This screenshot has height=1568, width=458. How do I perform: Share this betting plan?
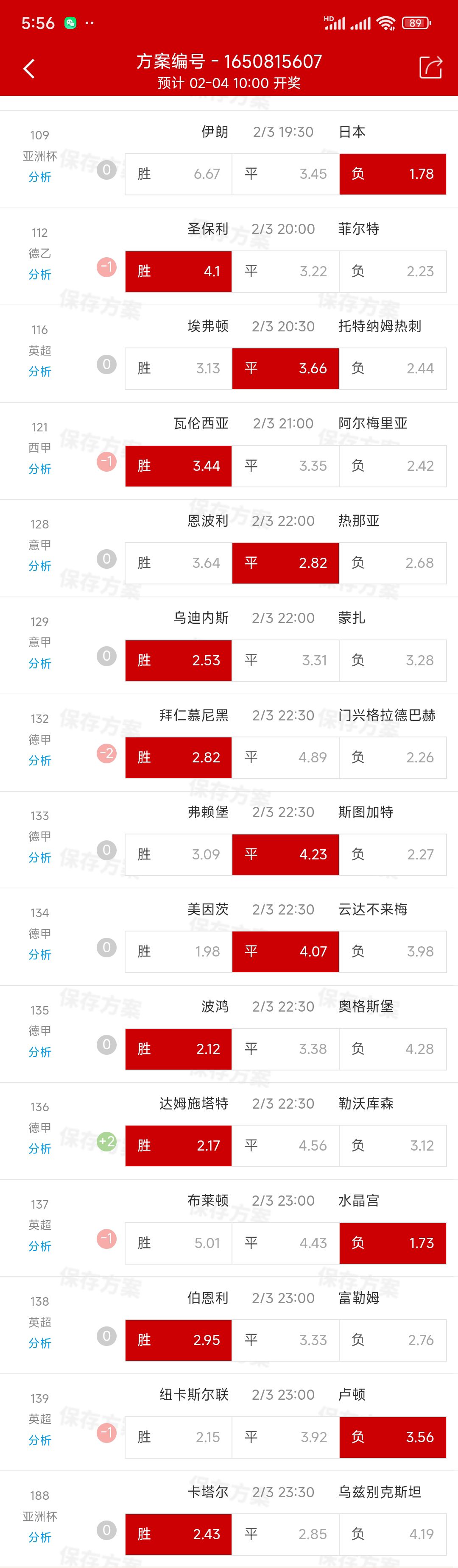click(x=430, y=67)
